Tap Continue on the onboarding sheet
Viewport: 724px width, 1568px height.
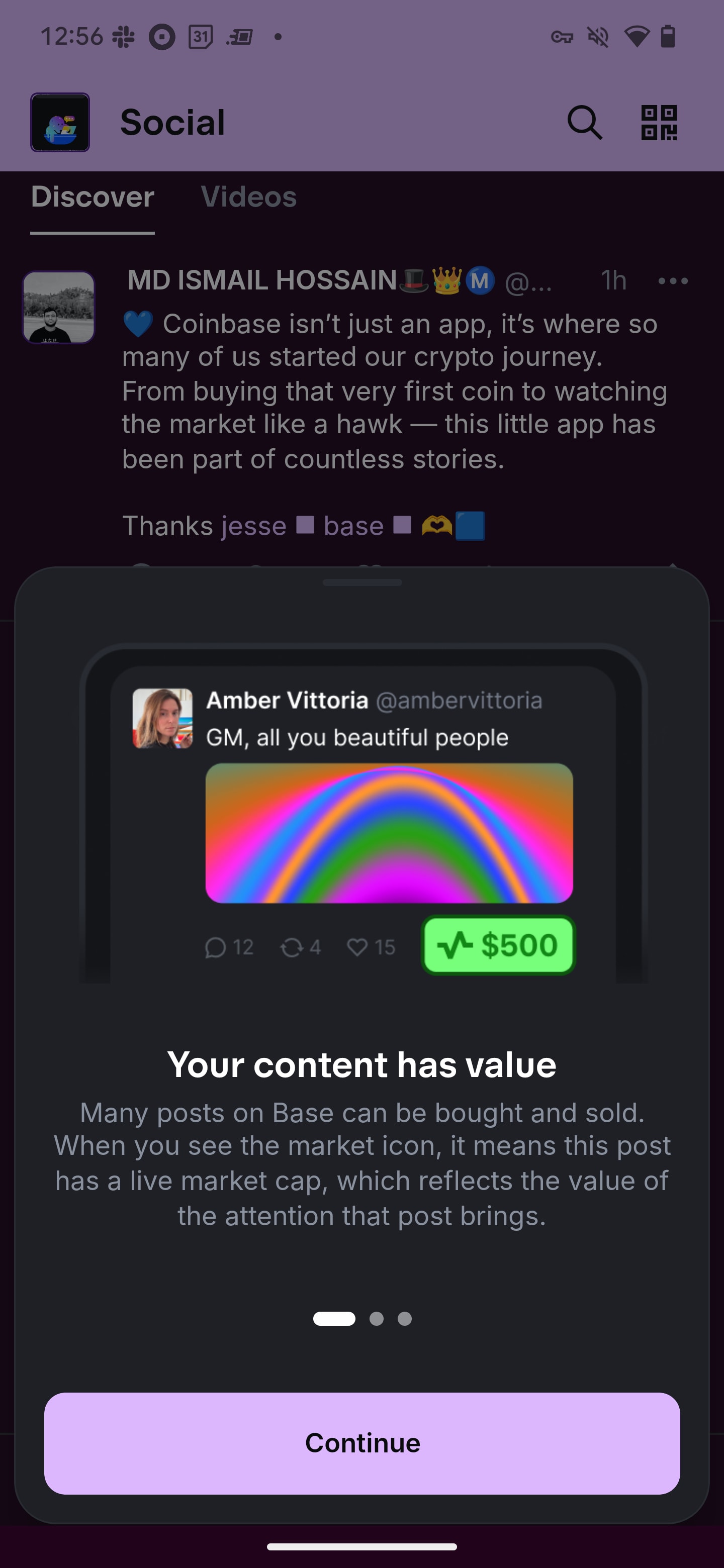tap(361, 1442)
